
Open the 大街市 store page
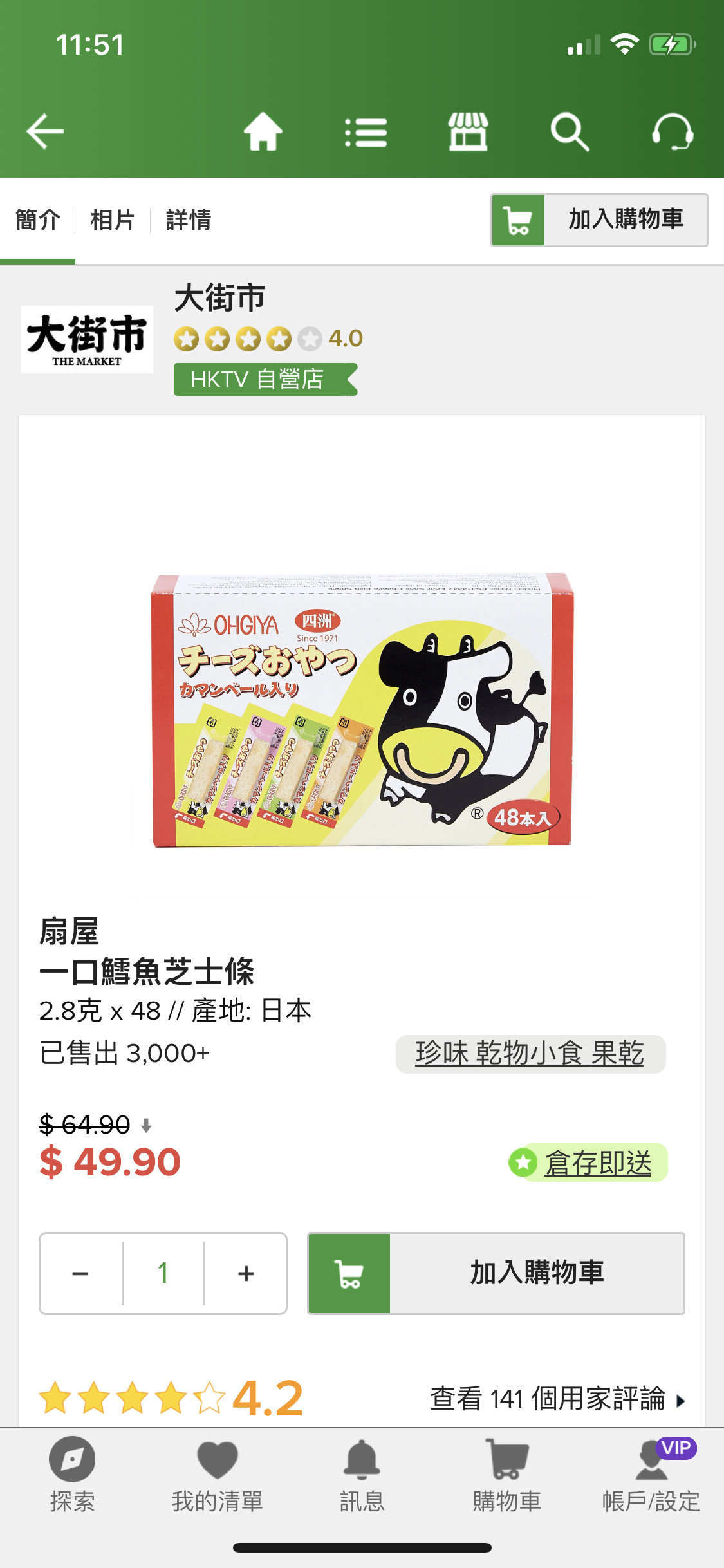click(219, 298)
